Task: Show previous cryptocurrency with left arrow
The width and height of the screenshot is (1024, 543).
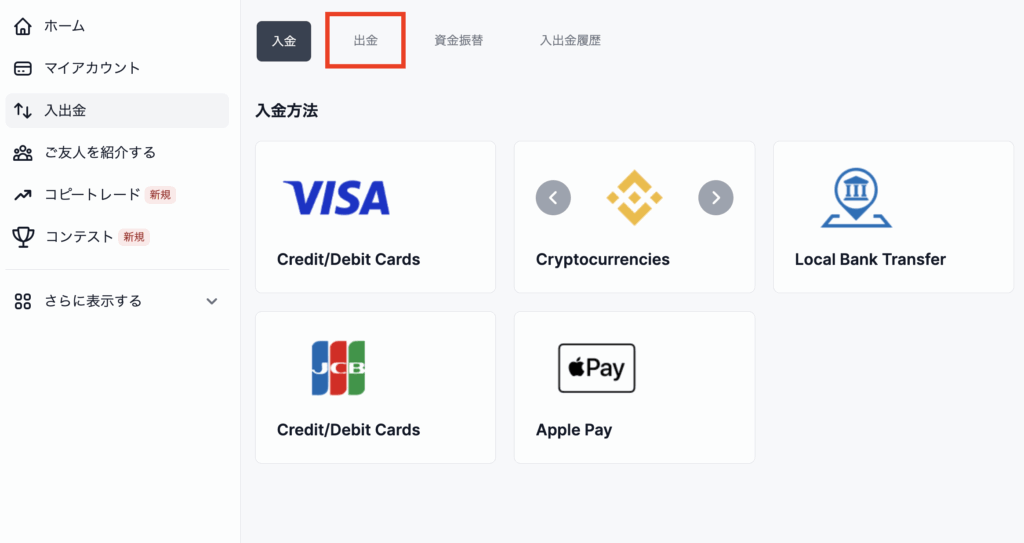Action: [x=553, y=197]
